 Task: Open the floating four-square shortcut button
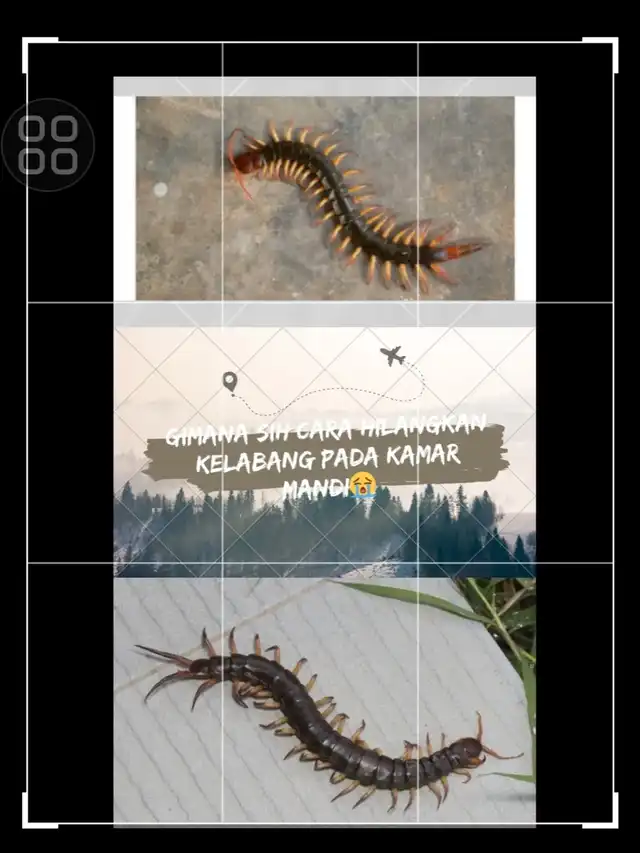click(47, 145)
